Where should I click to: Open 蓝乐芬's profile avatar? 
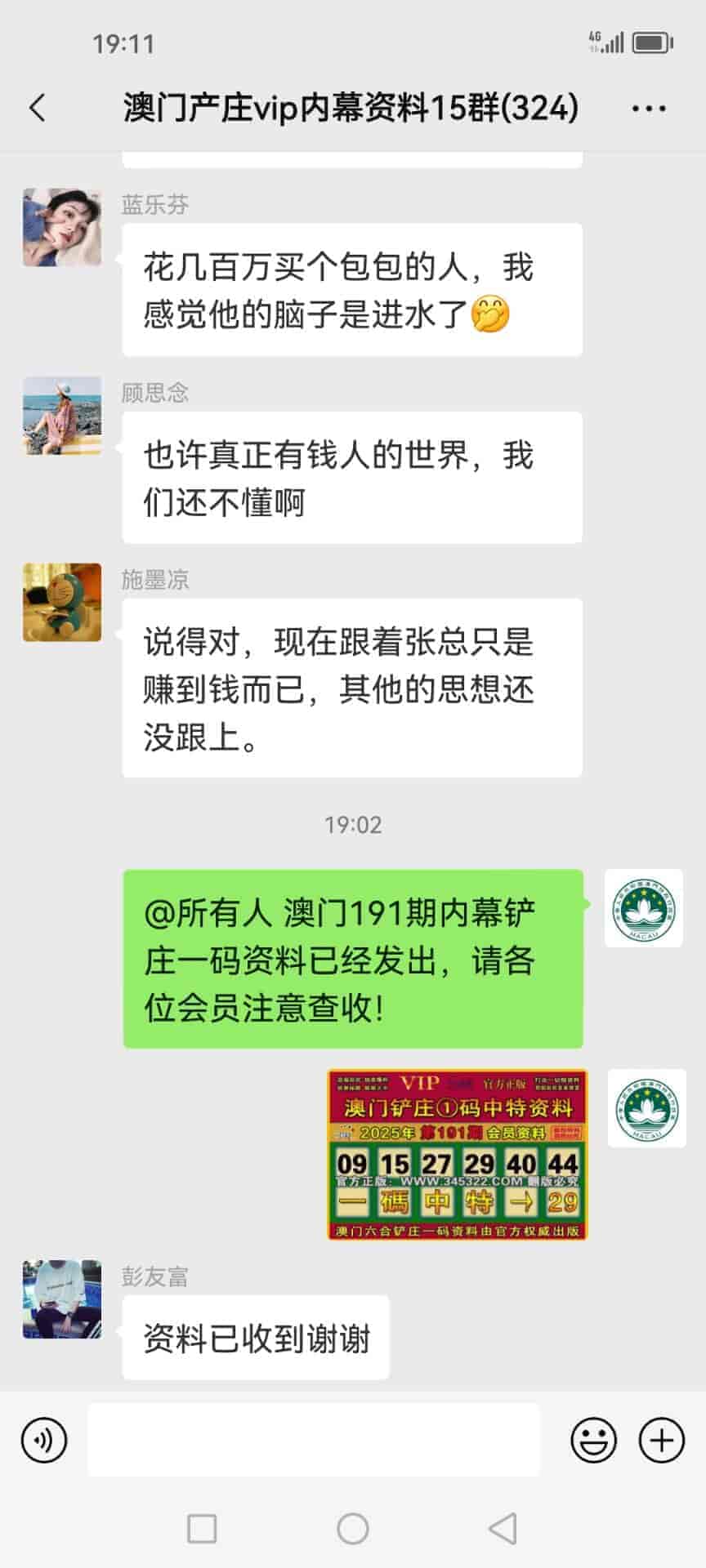(x=62, y=227)
